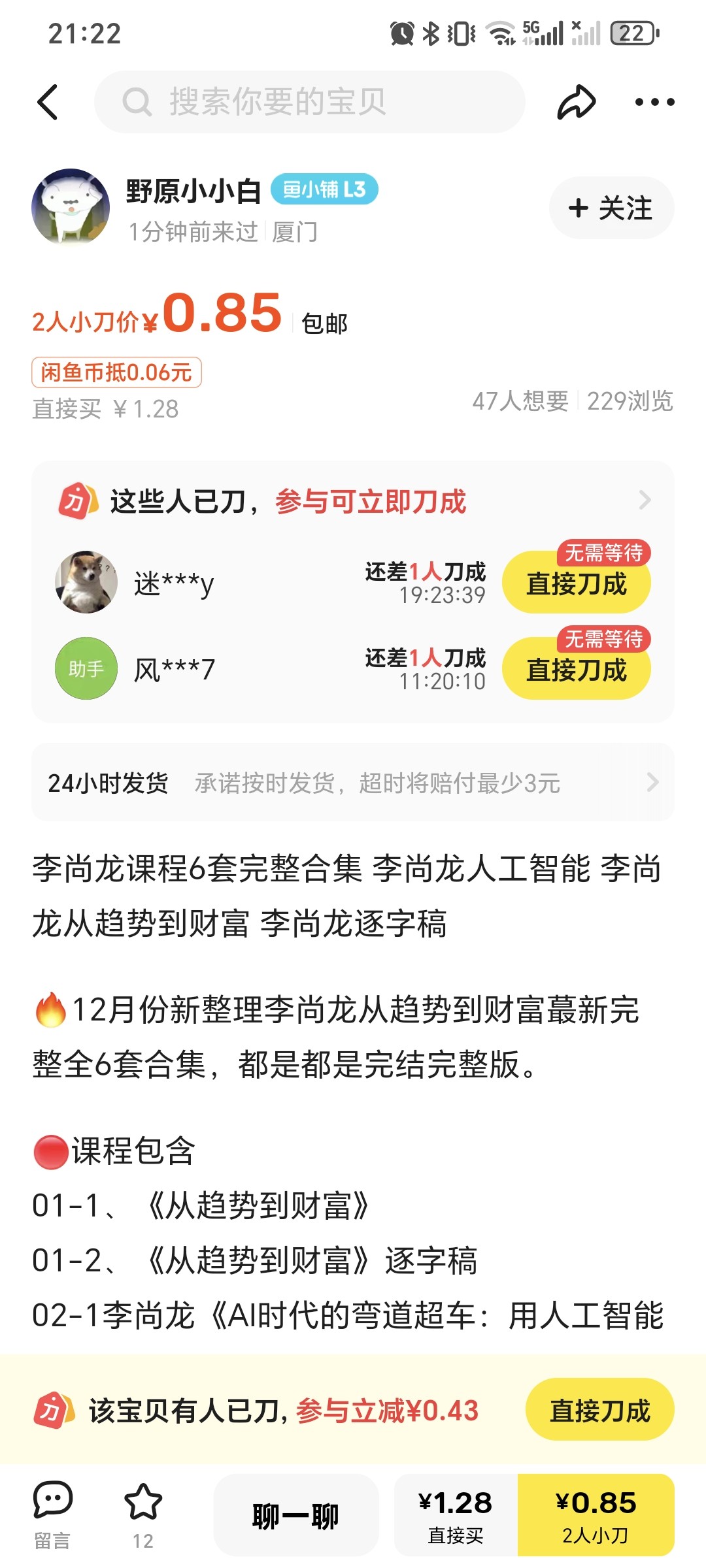Join 风***7's group with 直接刀成
The image size is (706, 1568).
576,670
